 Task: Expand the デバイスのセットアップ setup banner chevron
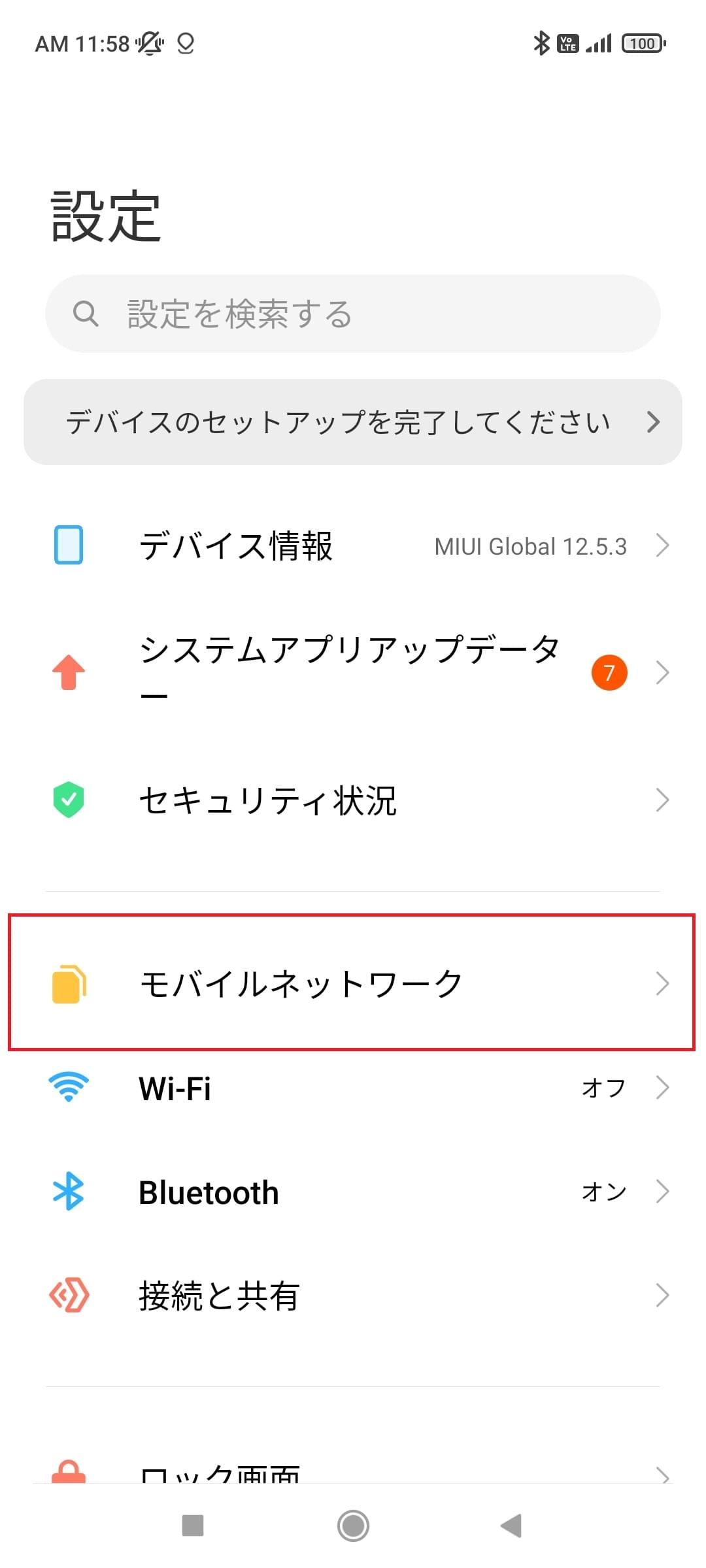tap(652, 422)
